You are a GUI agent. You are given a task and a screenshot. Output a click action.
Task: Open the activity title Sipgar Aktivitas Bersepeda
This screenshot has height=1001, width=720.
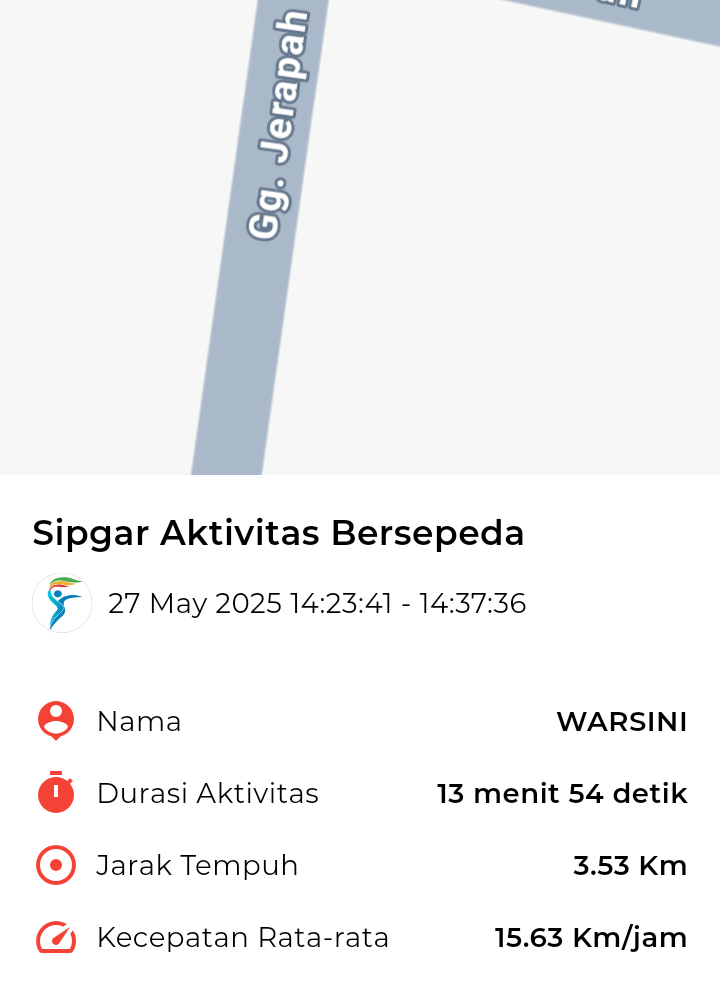(277, 534)
